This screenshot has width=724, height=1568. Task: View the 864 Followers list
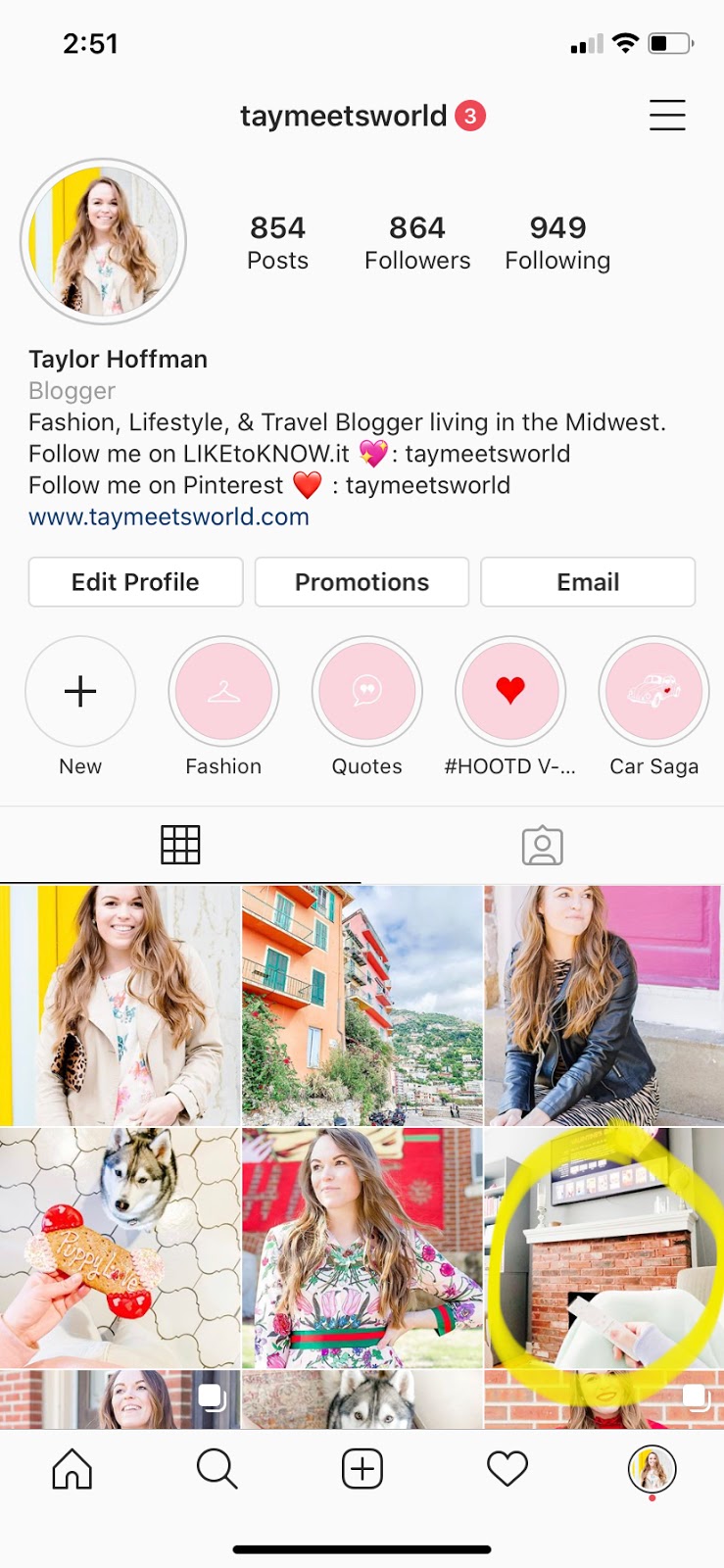(x=417, y=242)
